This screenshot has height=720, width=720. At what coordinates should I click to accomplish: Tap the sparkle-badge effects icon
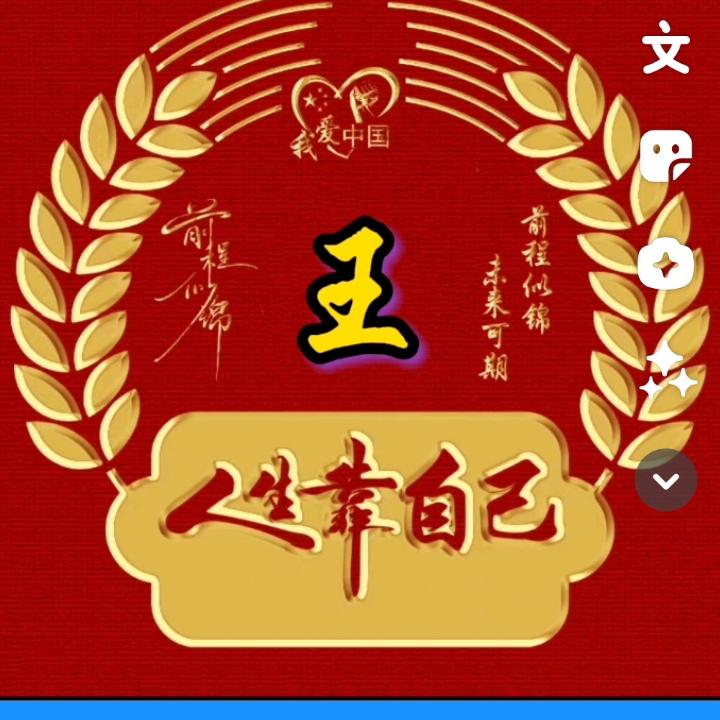665,264
